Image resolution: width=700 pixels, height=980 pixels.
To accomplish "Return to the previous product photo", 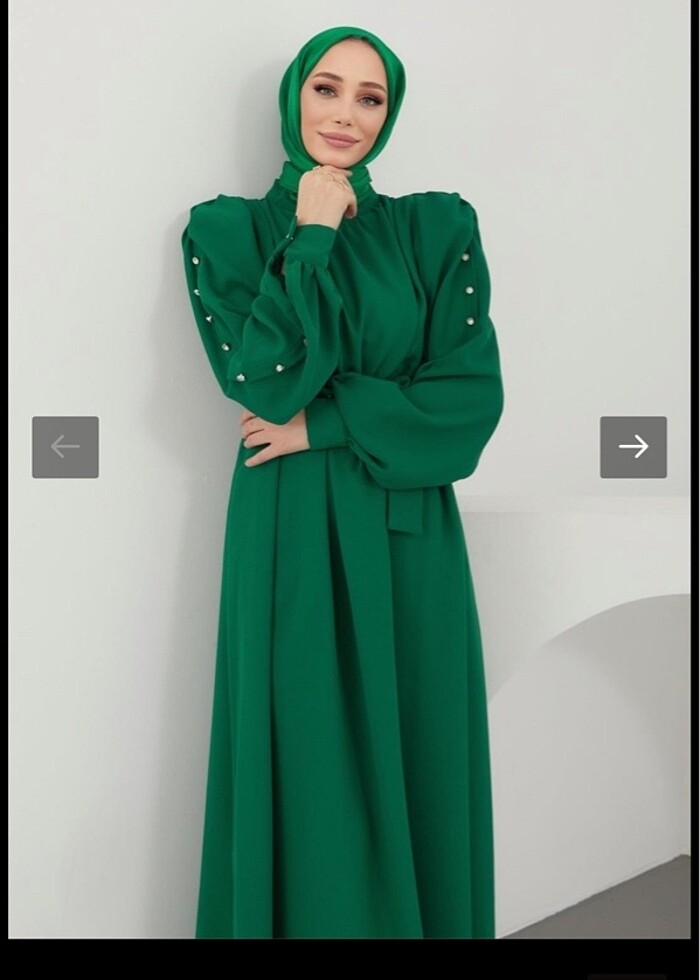I will 65,447.
